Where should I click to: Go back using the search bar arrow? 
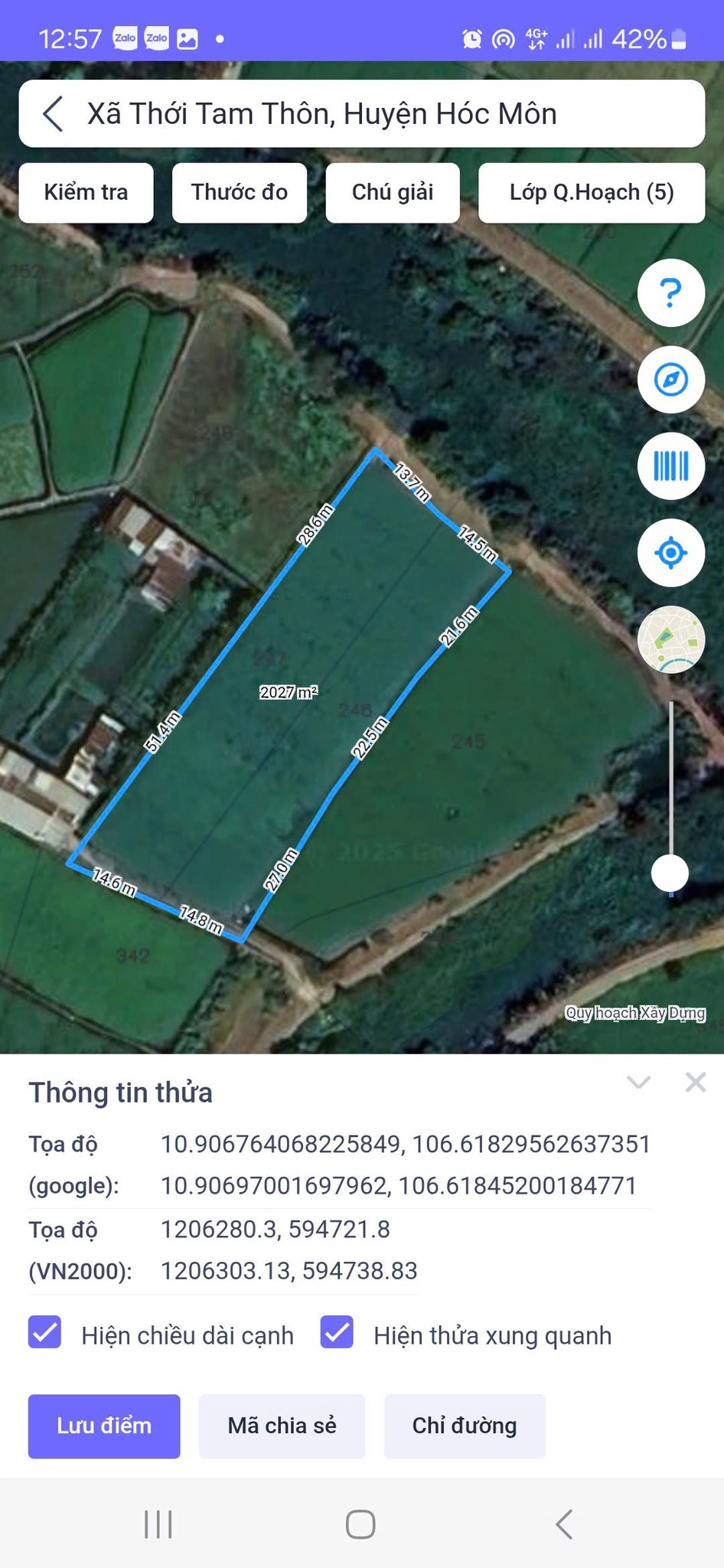(53, 114)
